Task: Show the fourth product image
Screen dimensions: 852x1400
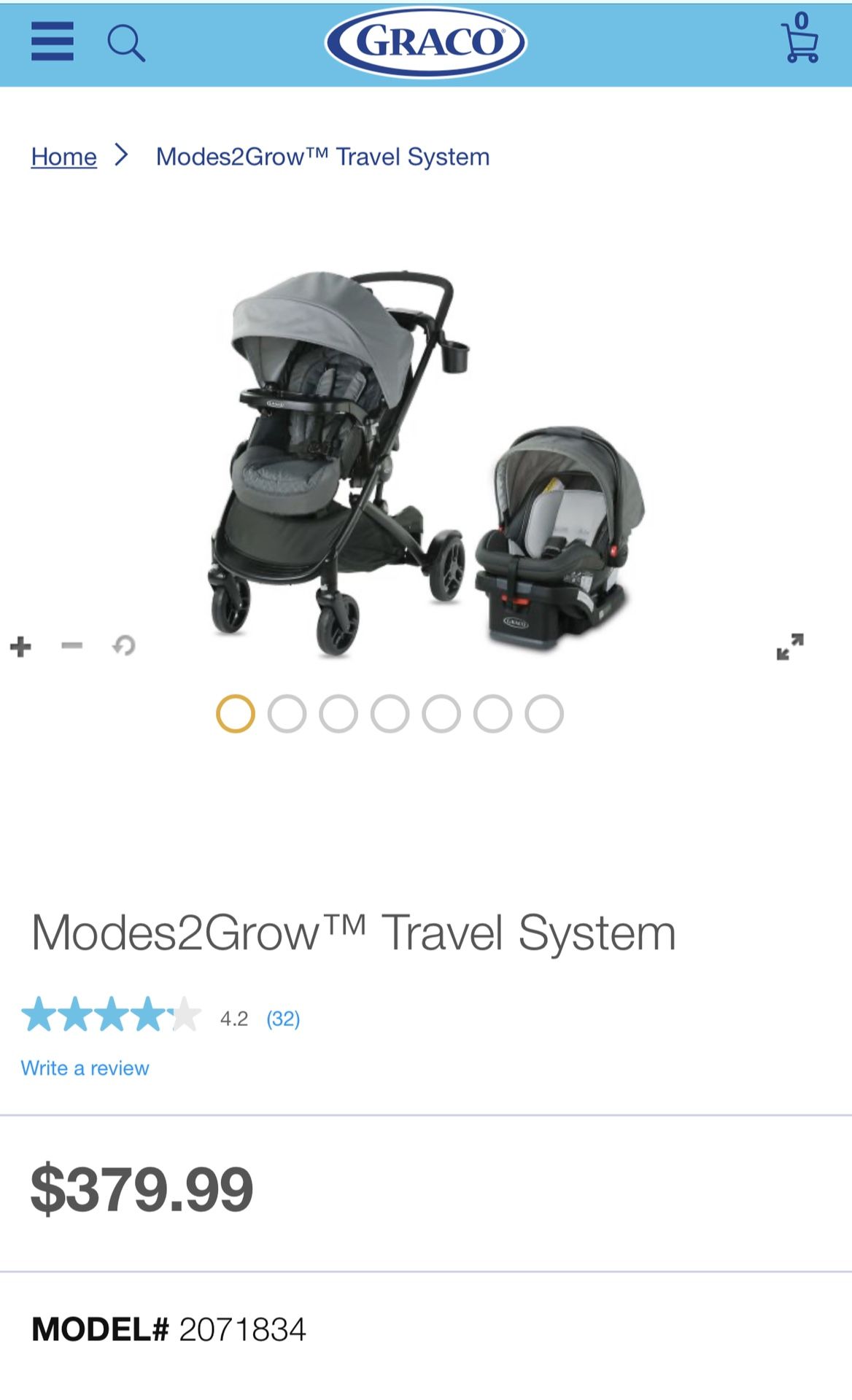Action: click(390, 714)
